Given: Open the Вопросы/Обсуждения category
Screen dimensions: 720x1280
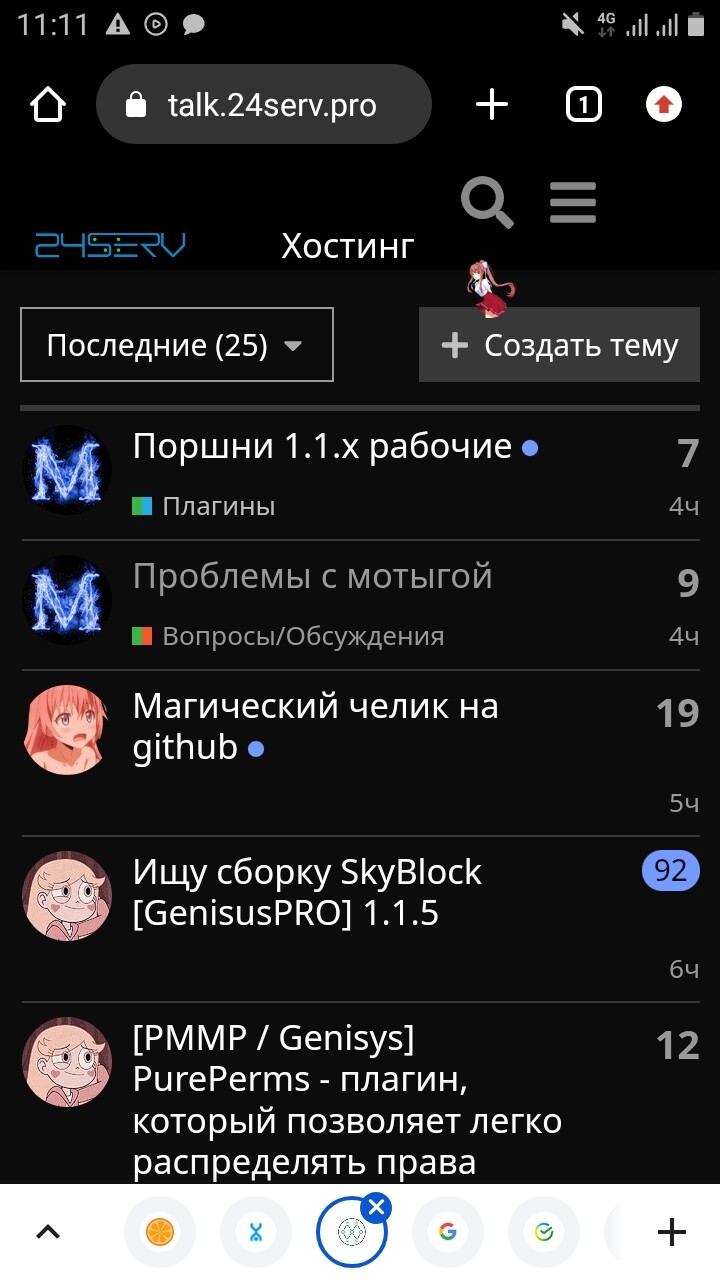Looking at the screenshot, I should tap(302, 636).
